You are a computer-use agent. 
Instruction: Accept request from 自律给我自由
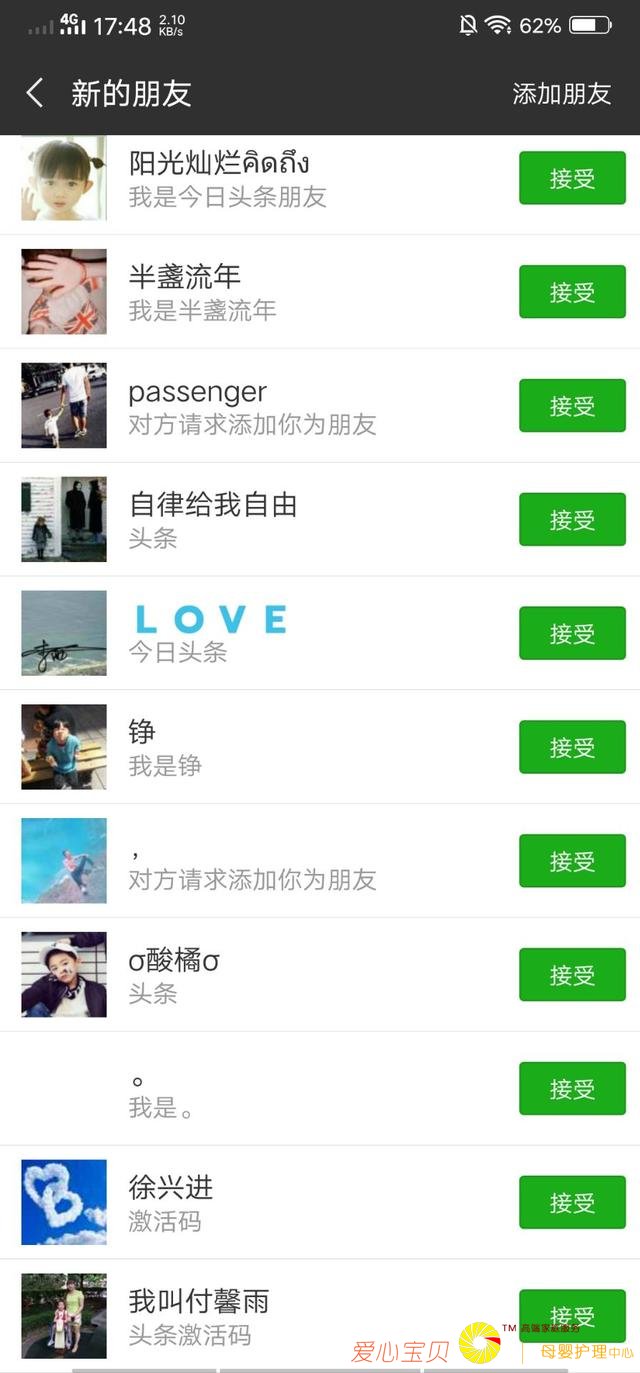[572, 520]
